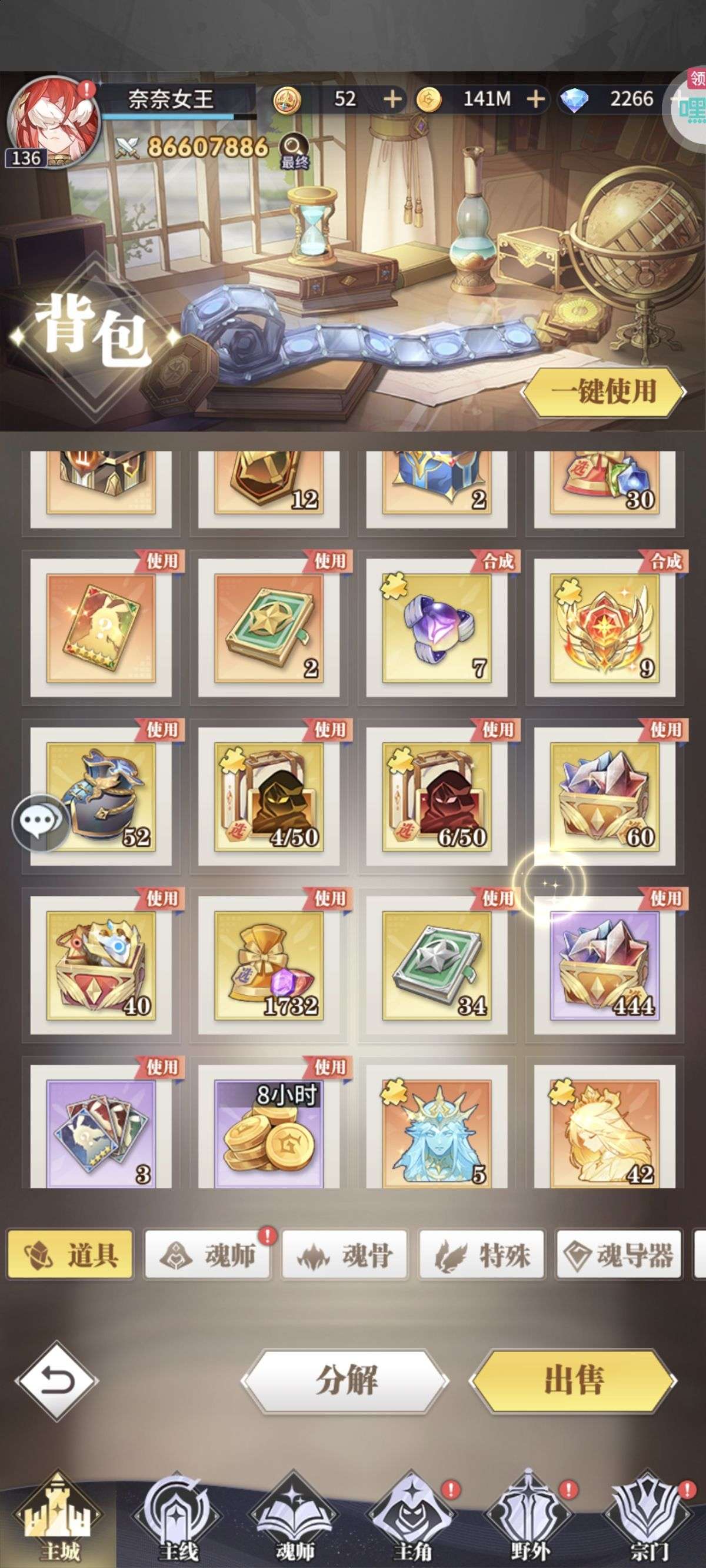Screen dimensions: 706x1568
Task: Open the chat bubble icon
Action: click(40, 822)
